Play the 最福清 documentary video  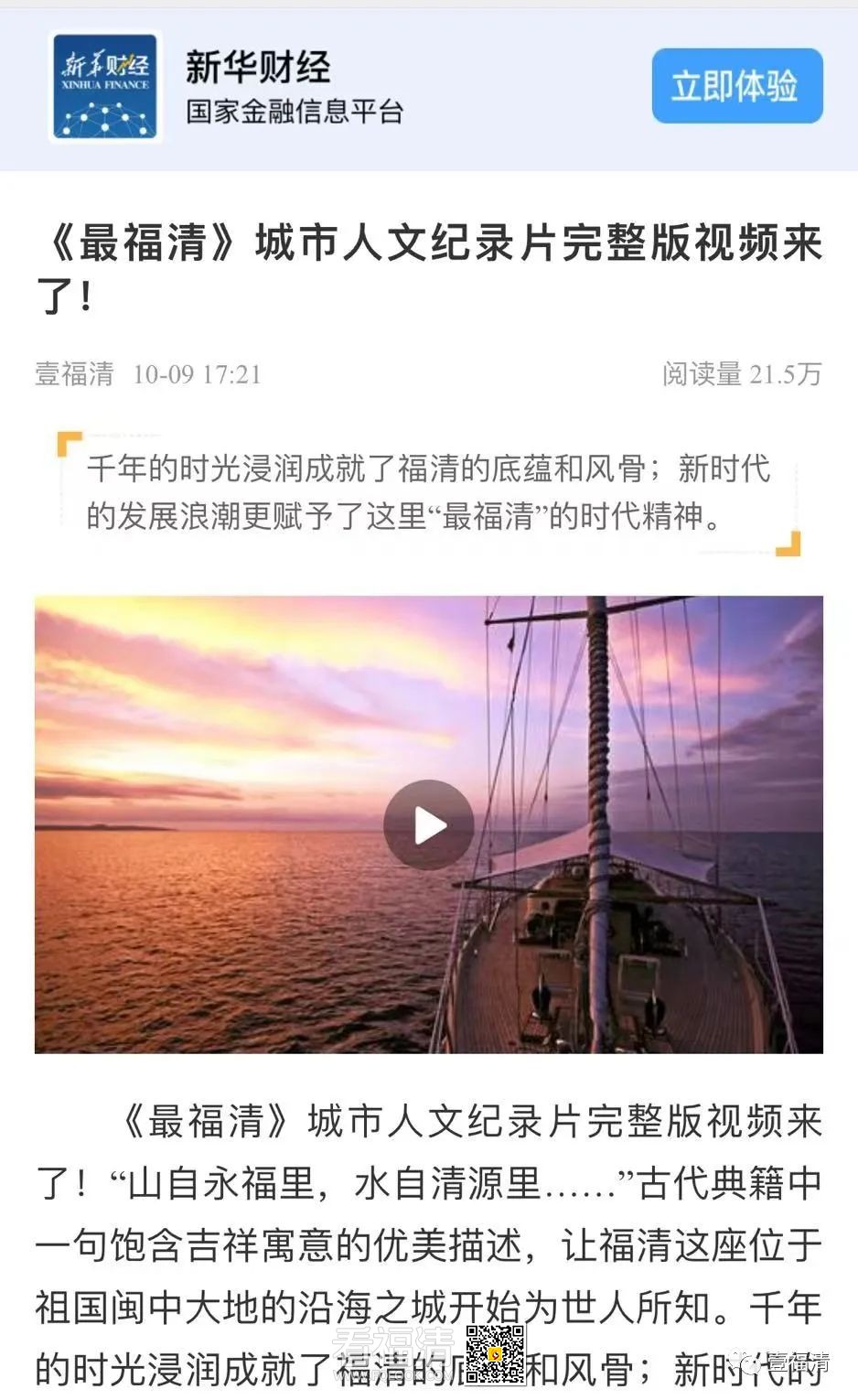(x=428, y=824)
